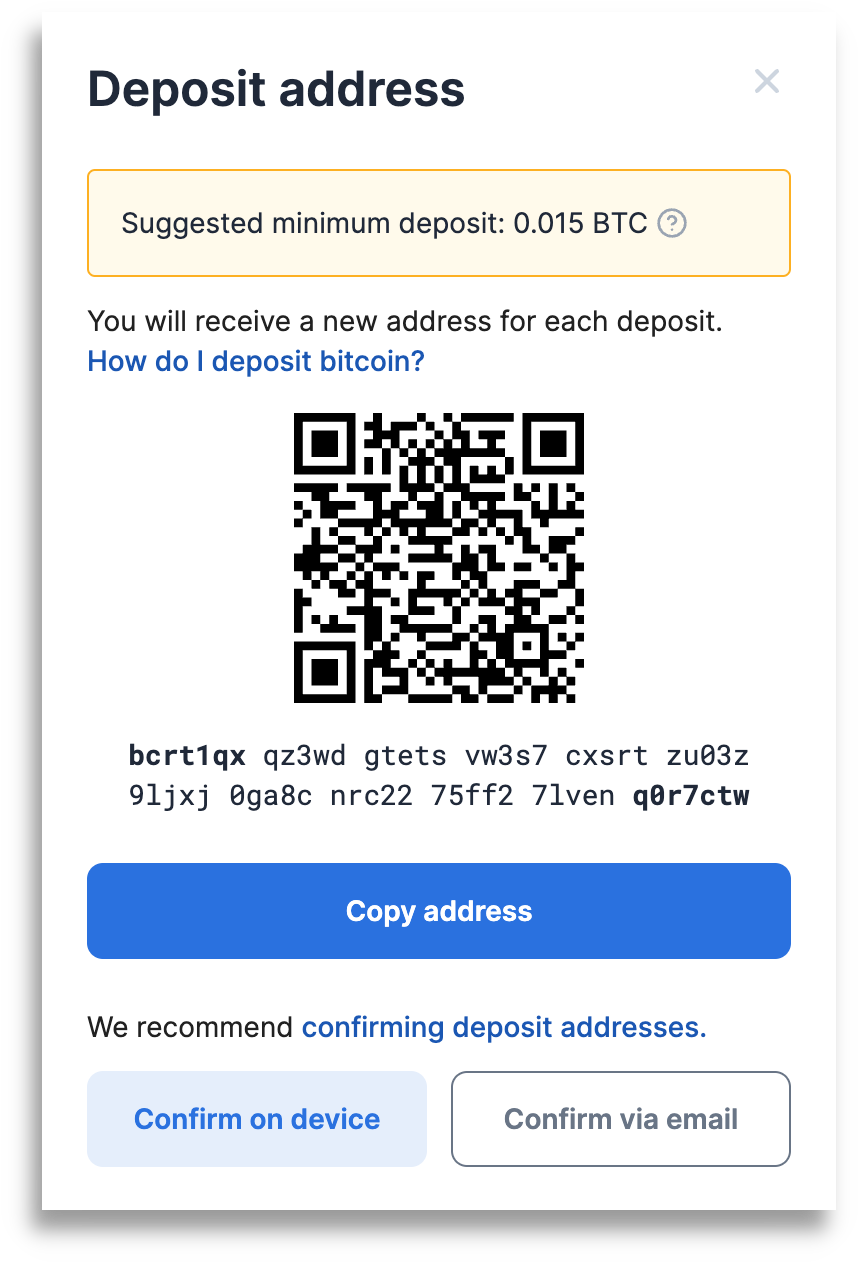
Task: Click the Deposit address title
Action: [276, 89]
